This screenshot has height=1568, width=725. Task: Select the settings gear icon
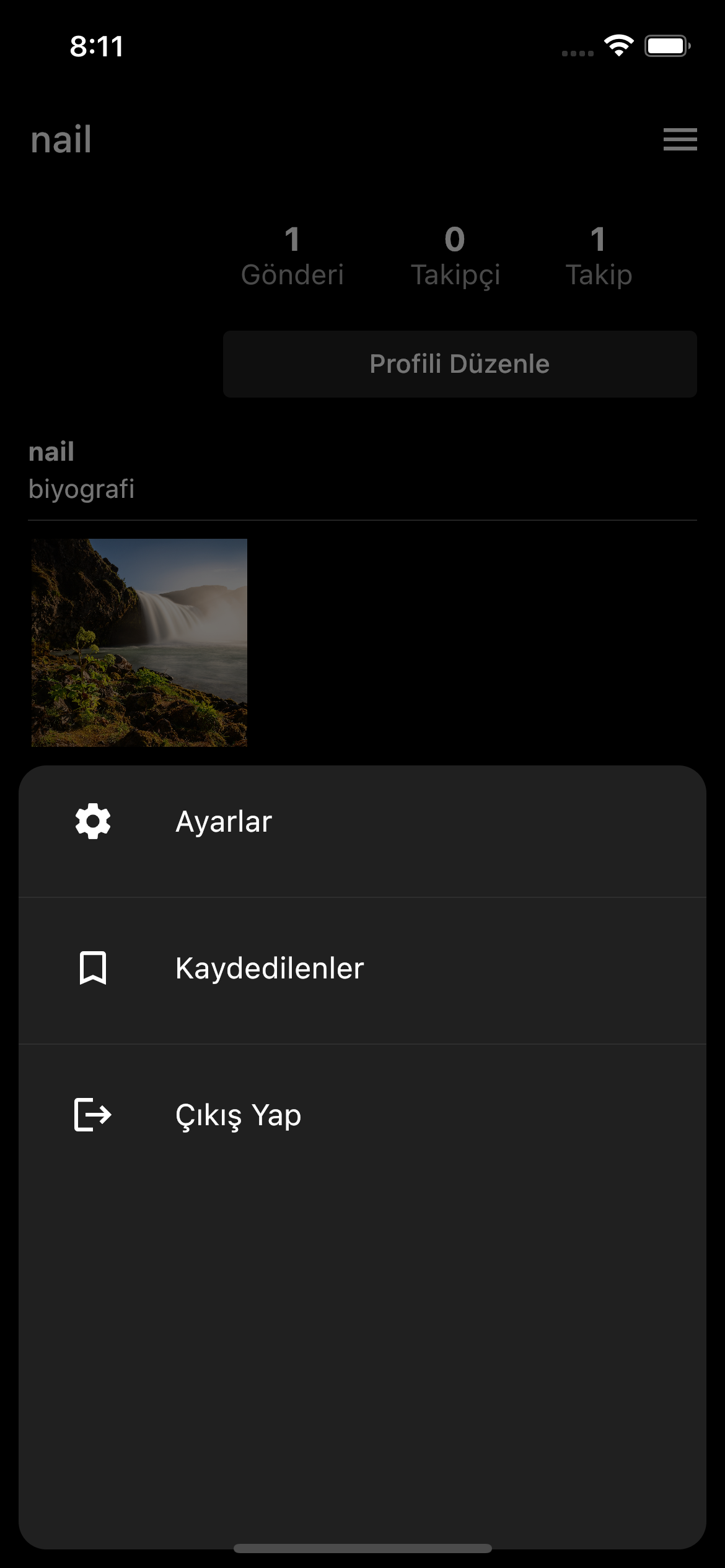92,821
